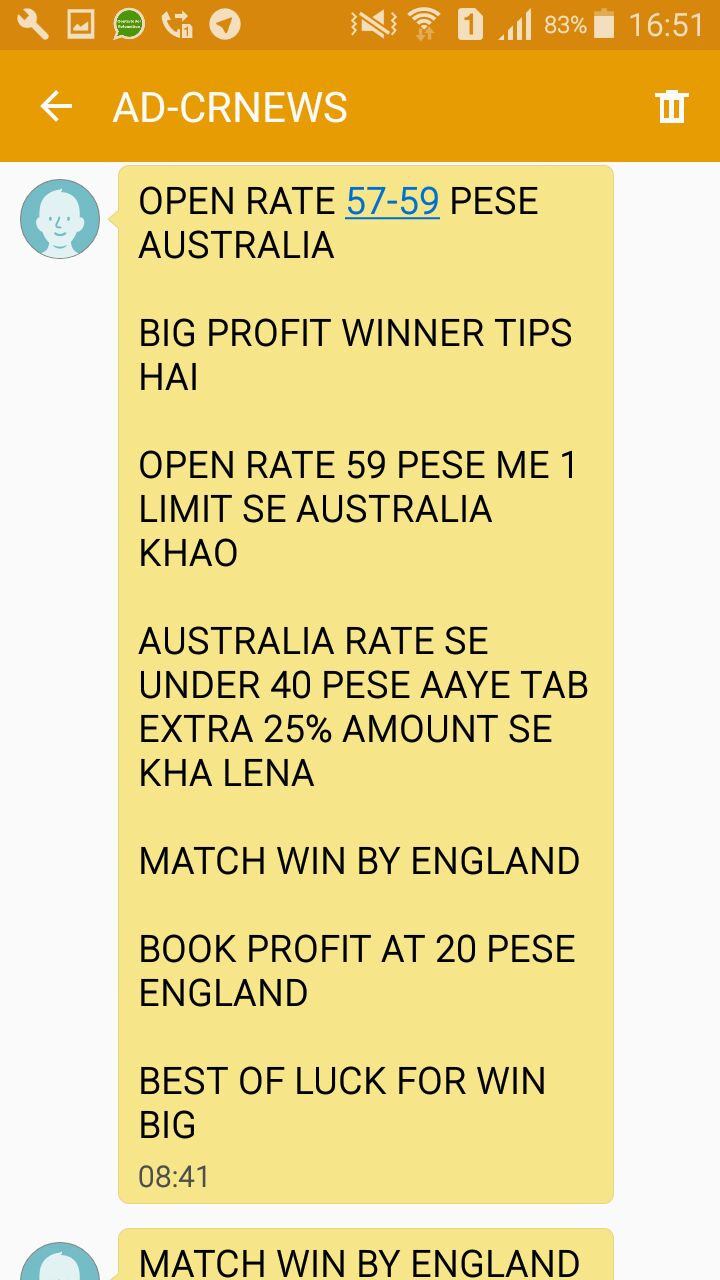Delete messages using the trash icon

coord(672,106)
